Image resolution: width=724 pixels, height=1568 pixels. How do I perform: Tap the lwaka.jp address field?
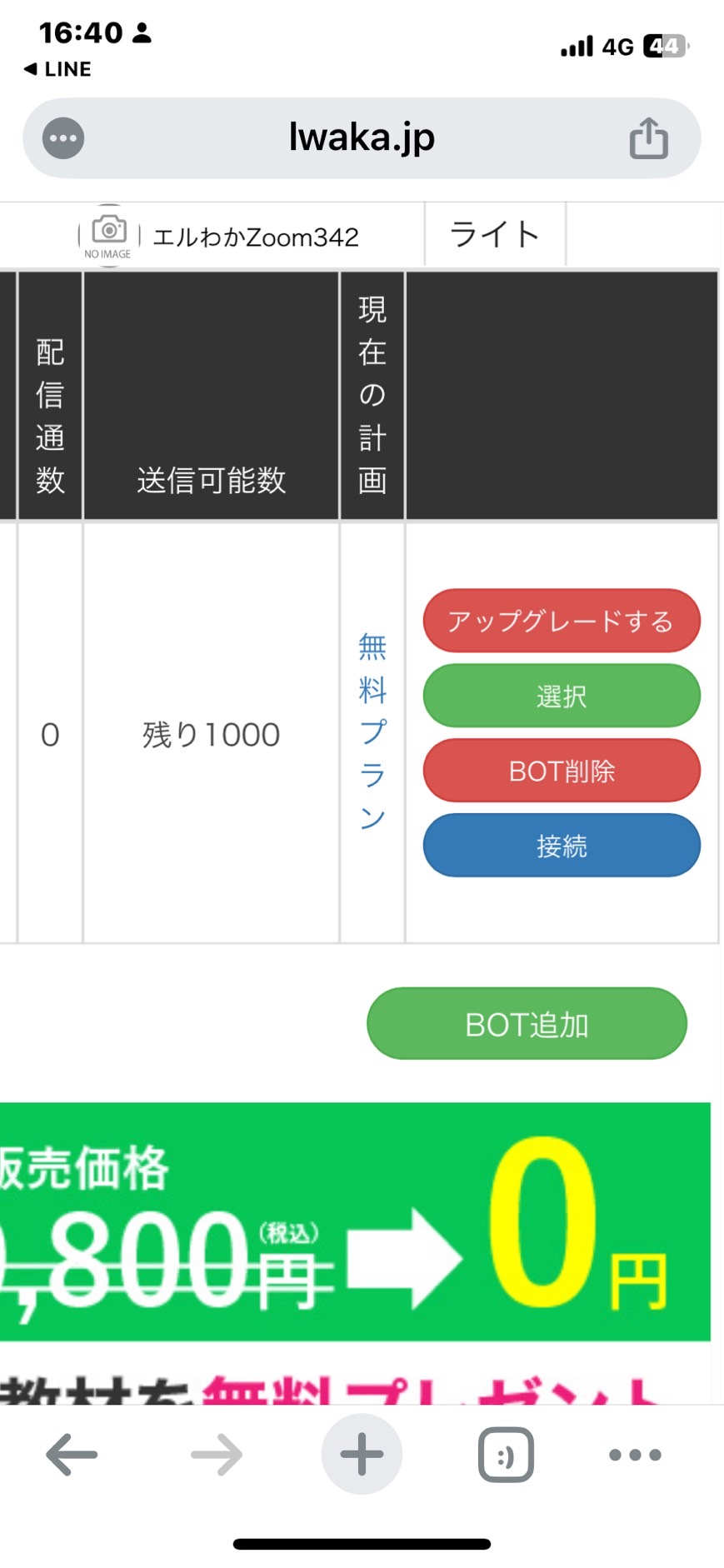(362, 138)
